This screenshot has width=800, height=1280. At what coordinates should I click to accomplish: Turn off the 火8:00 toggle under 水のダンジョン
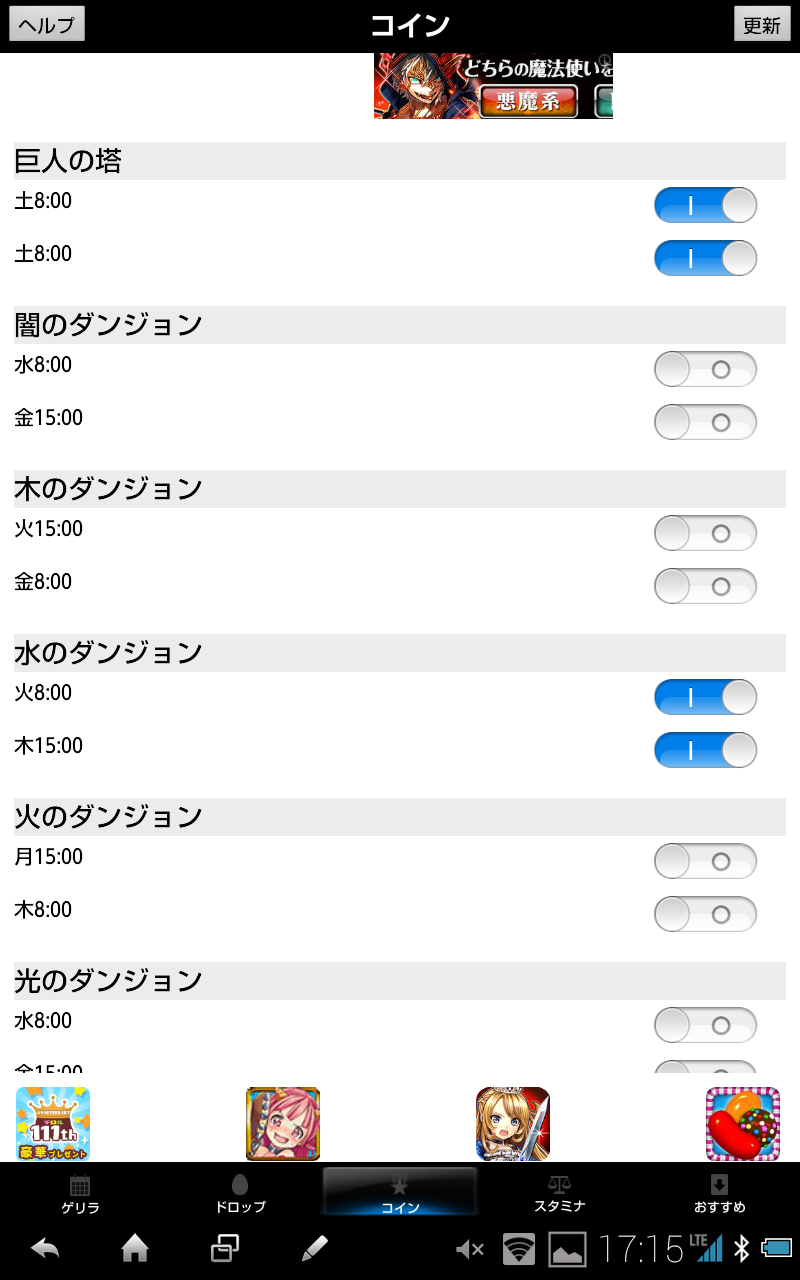point(705,697)
